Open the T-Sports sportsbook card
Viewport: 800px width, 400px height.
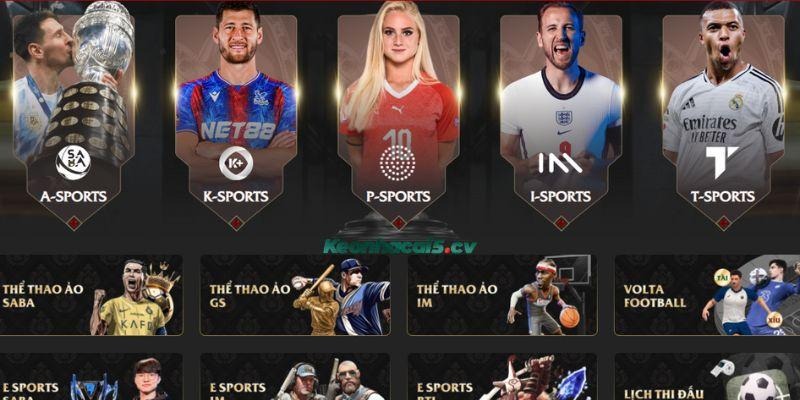[722, 120]
